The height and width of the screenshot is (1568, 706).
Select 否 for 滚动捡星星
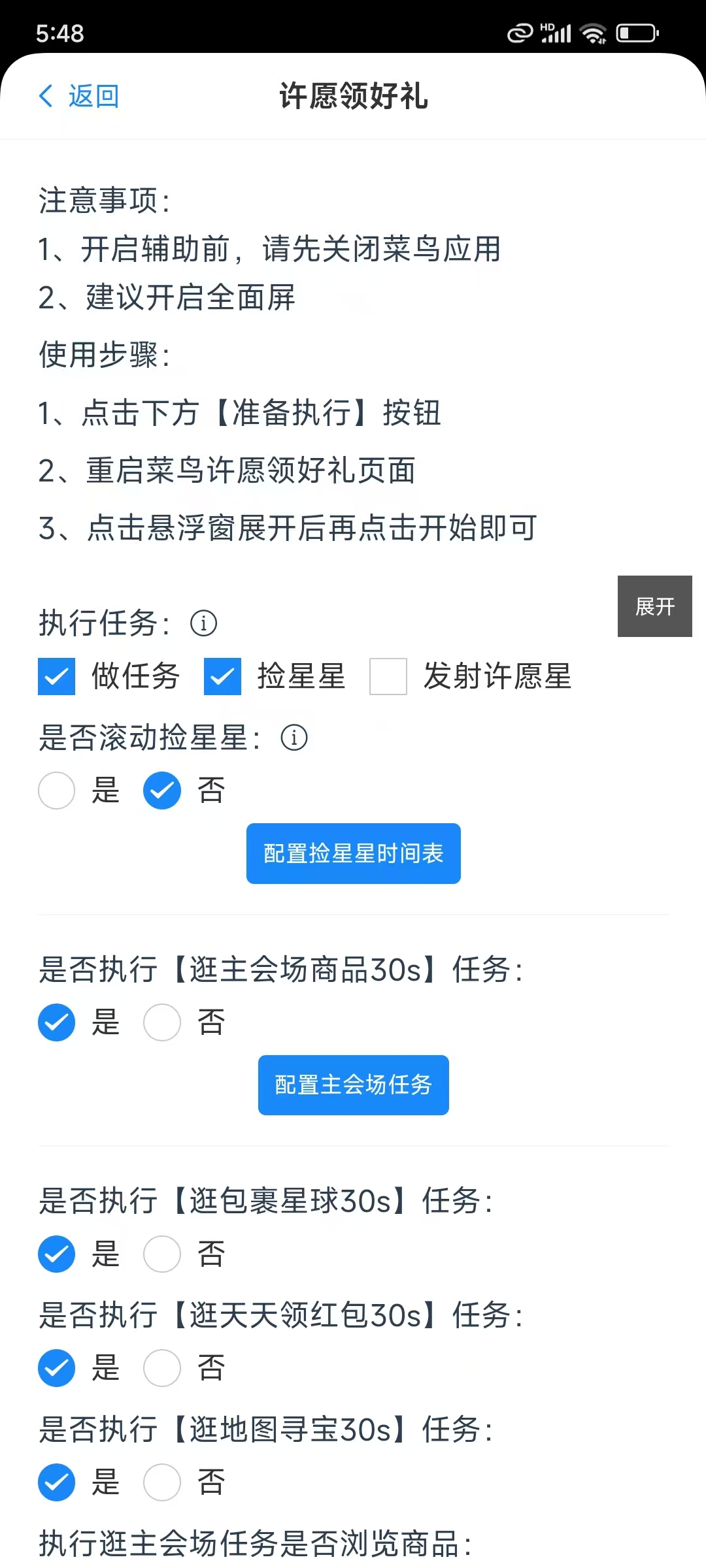[162, 791]
